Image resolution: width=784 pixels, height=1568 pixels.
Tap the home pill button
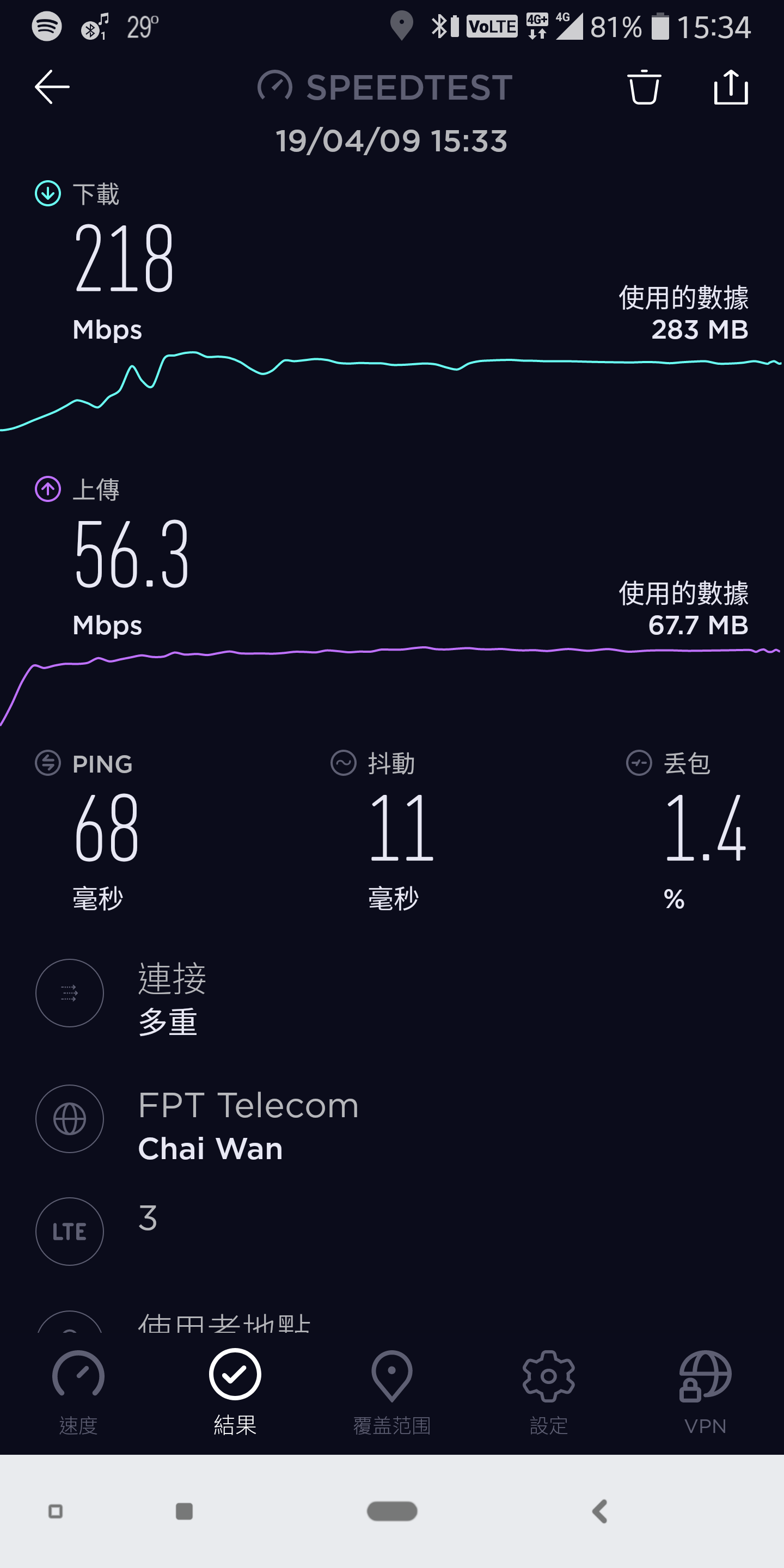coord(392,1511)
